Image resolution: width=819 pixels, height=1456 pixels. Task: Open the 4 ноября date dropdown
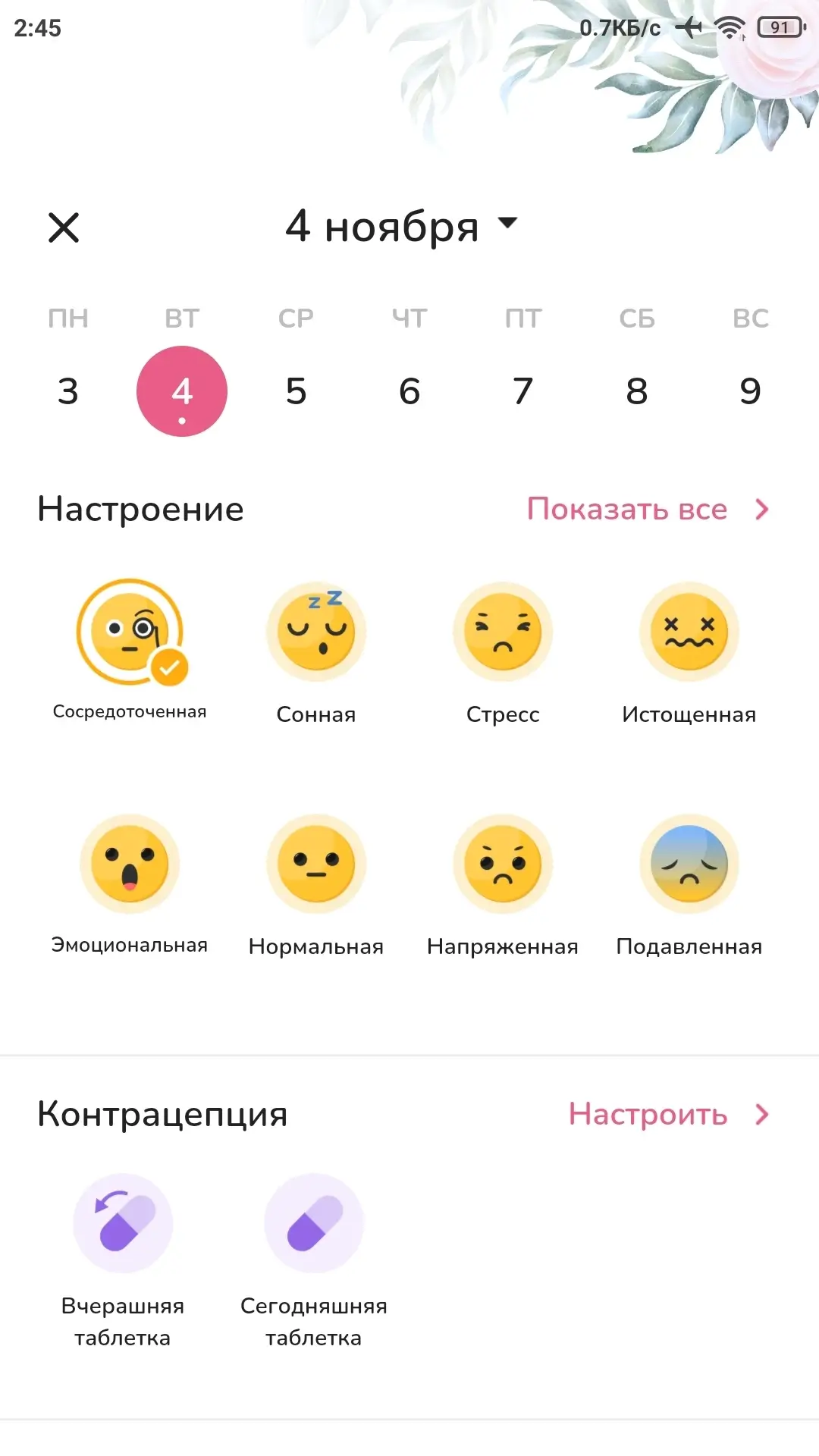[x=400, y=226]
